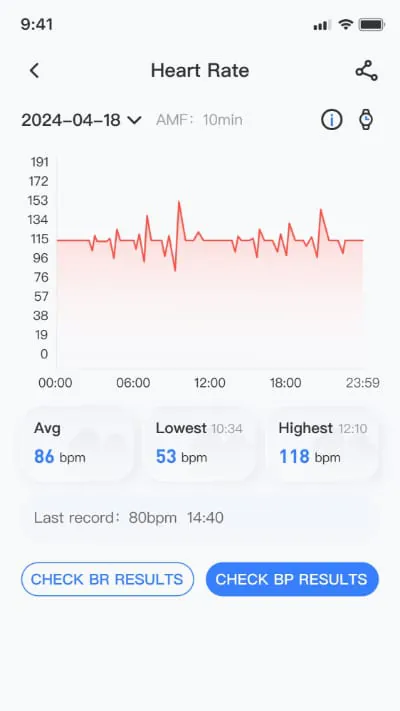The image size is (400, 711).
Task: Open the info icon details
Action: [x=332, y=120]
